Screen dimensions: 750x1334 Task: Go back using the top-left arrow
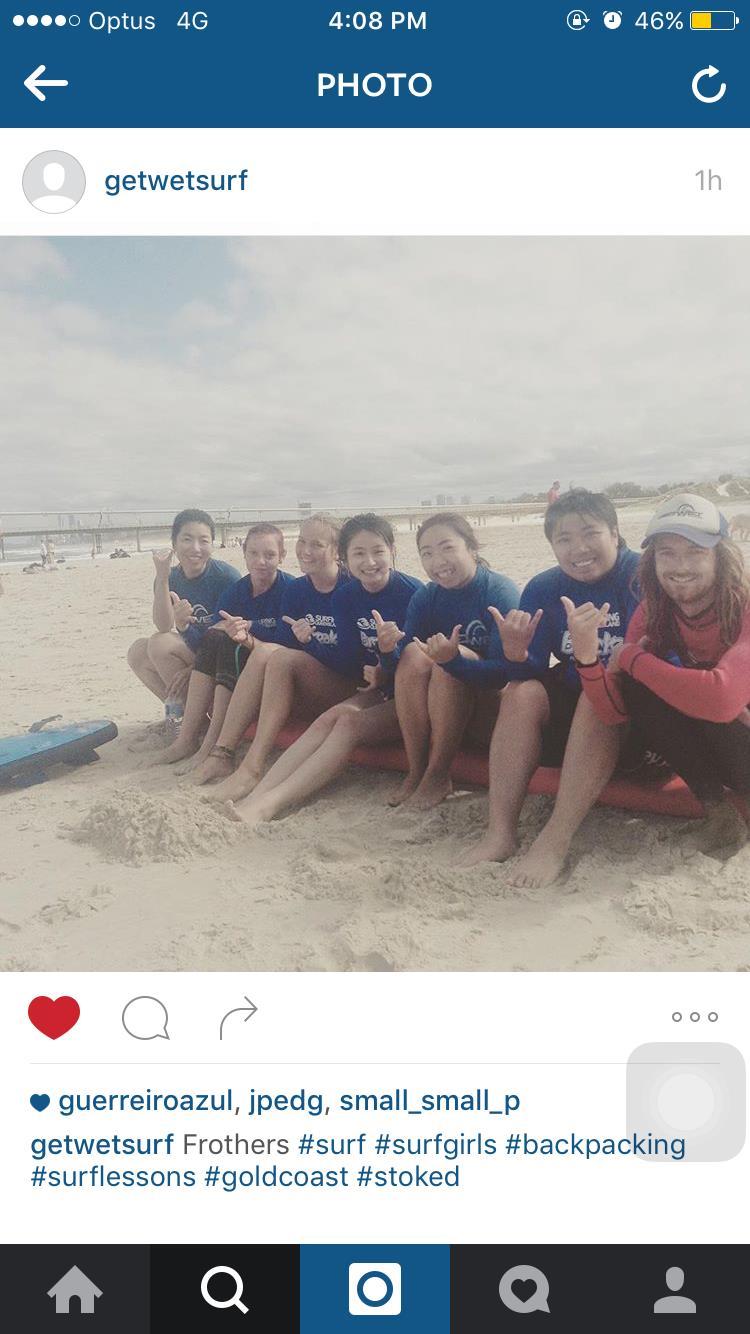coord(46,84)
